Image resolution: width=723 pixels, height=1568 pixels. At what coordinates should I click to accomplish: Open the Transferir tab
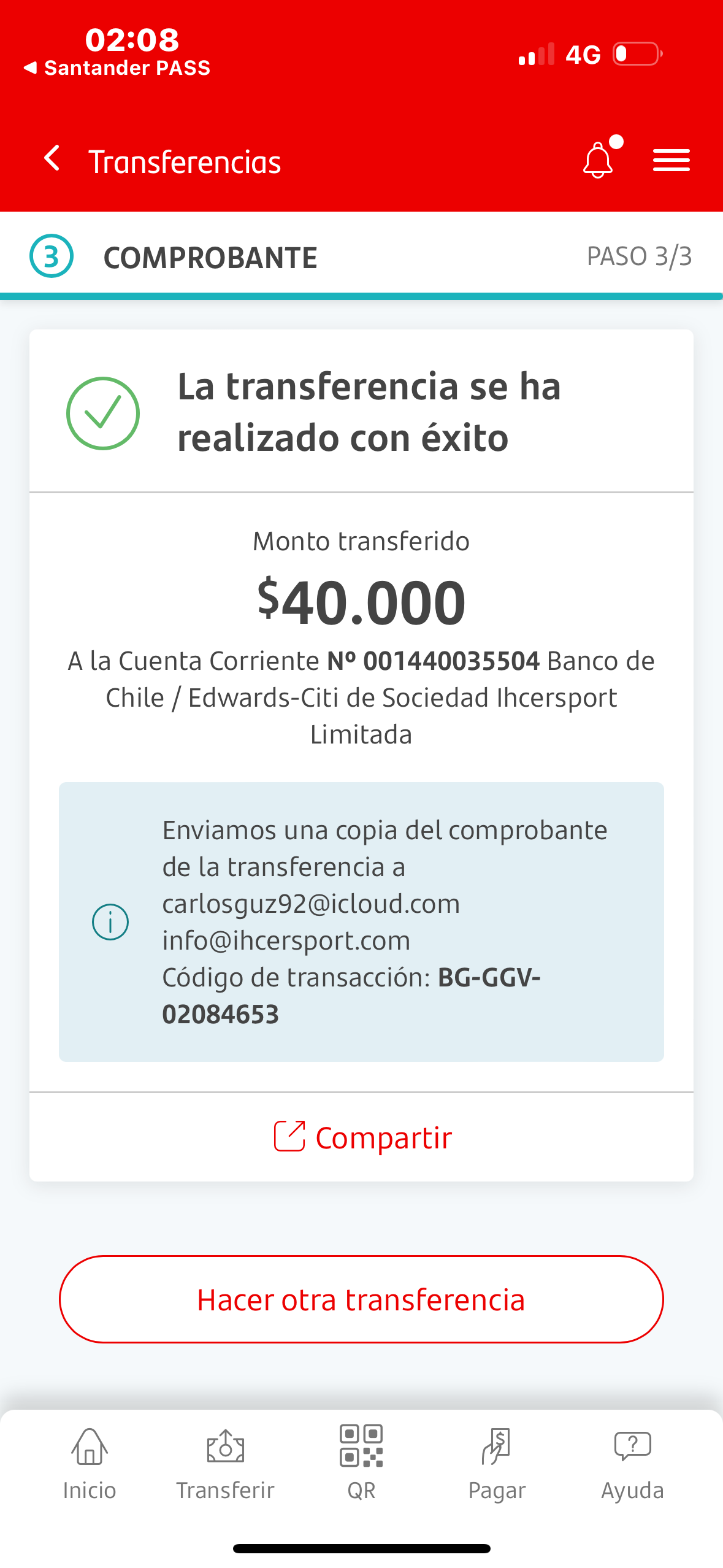pyautogui.click(x=225, y=1465)
